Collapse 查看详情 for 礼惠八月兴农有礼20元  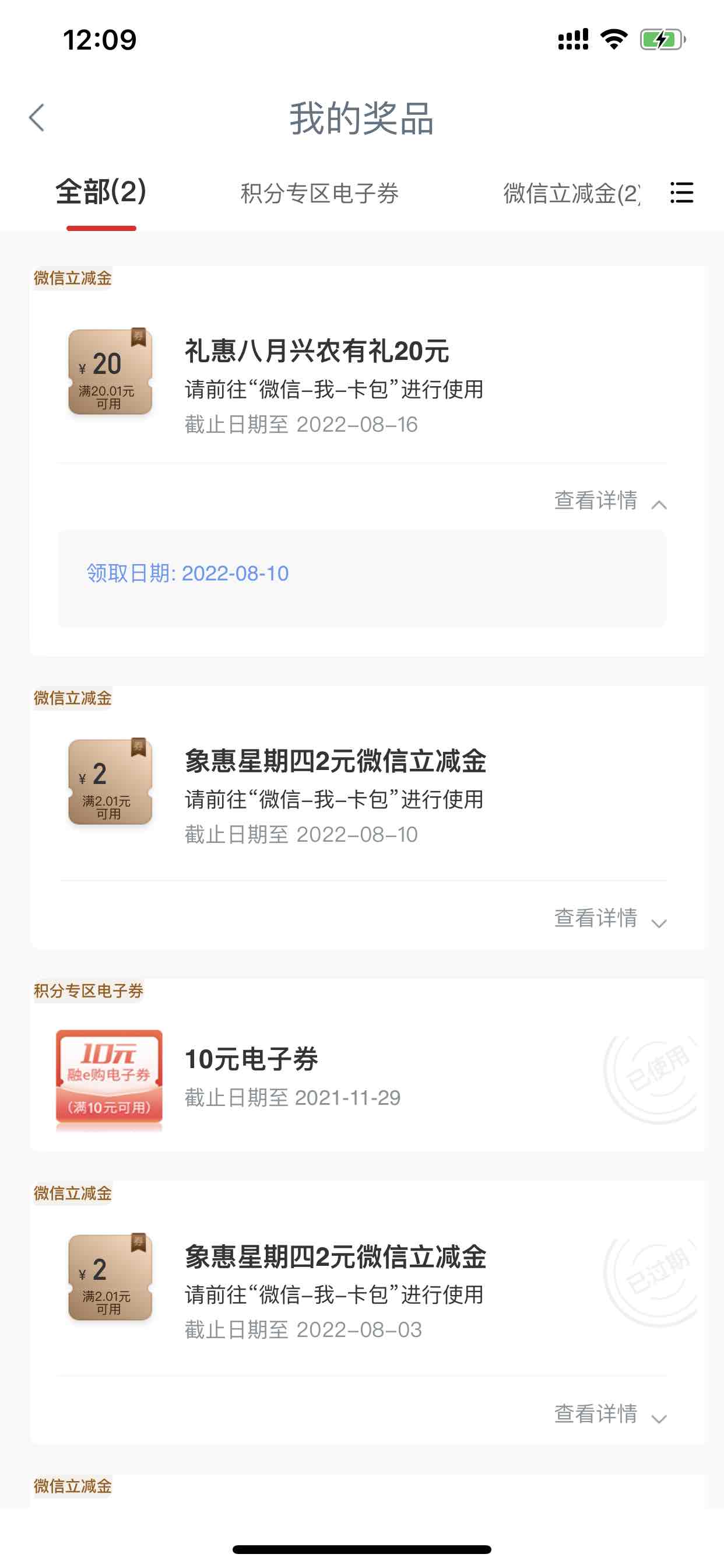tap(610, 501)
